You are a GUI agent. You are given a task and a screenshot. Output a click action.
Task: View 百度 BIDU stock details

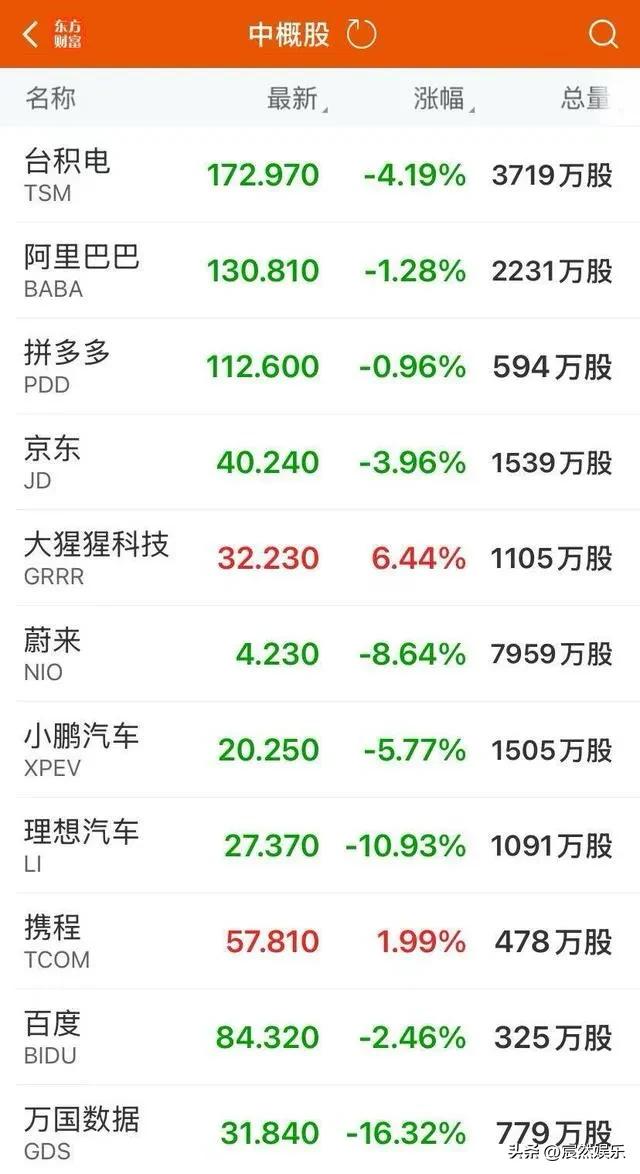320,1037
